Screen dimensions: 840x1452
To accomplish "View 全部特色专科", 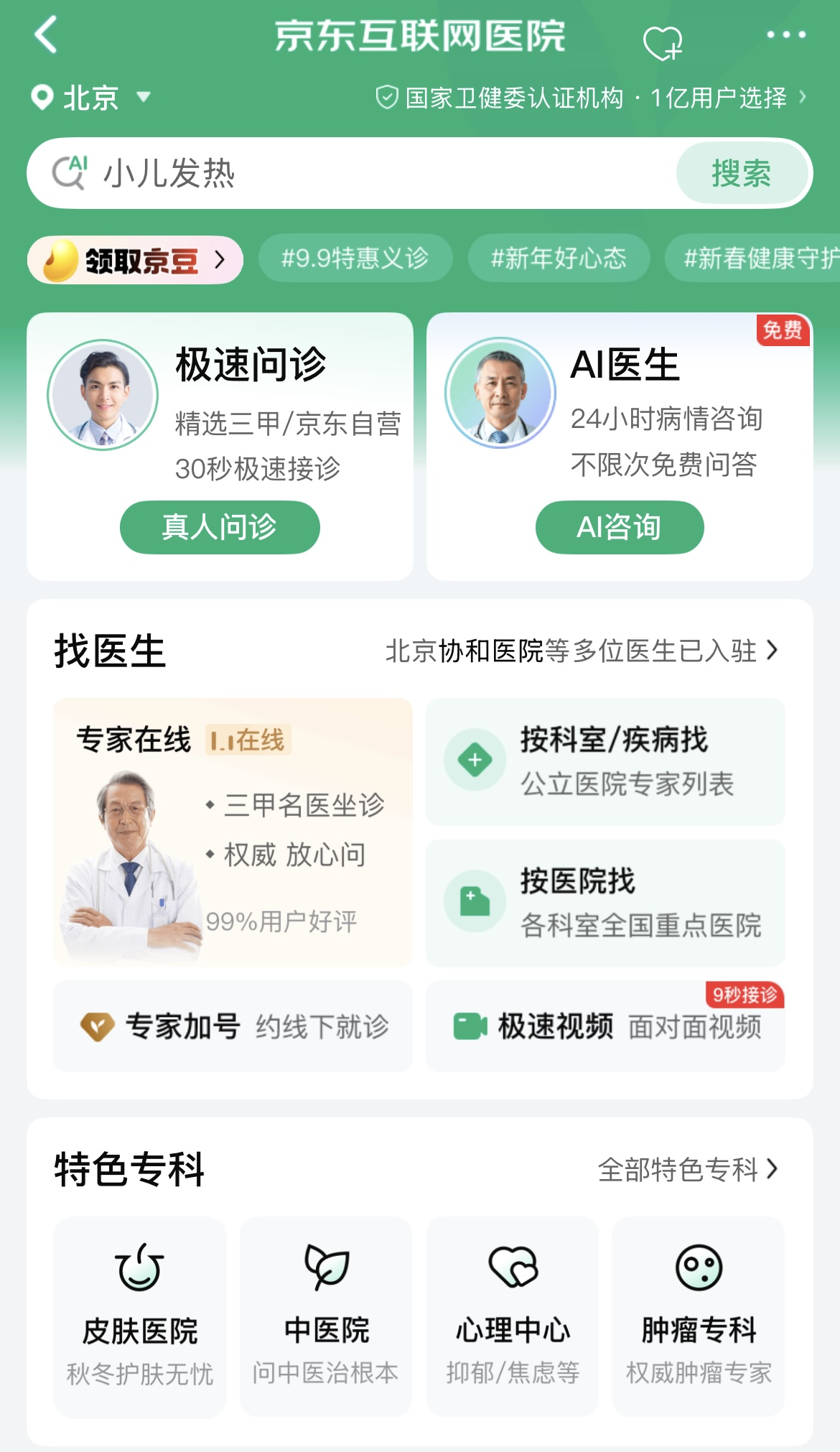I will 687,1170.
